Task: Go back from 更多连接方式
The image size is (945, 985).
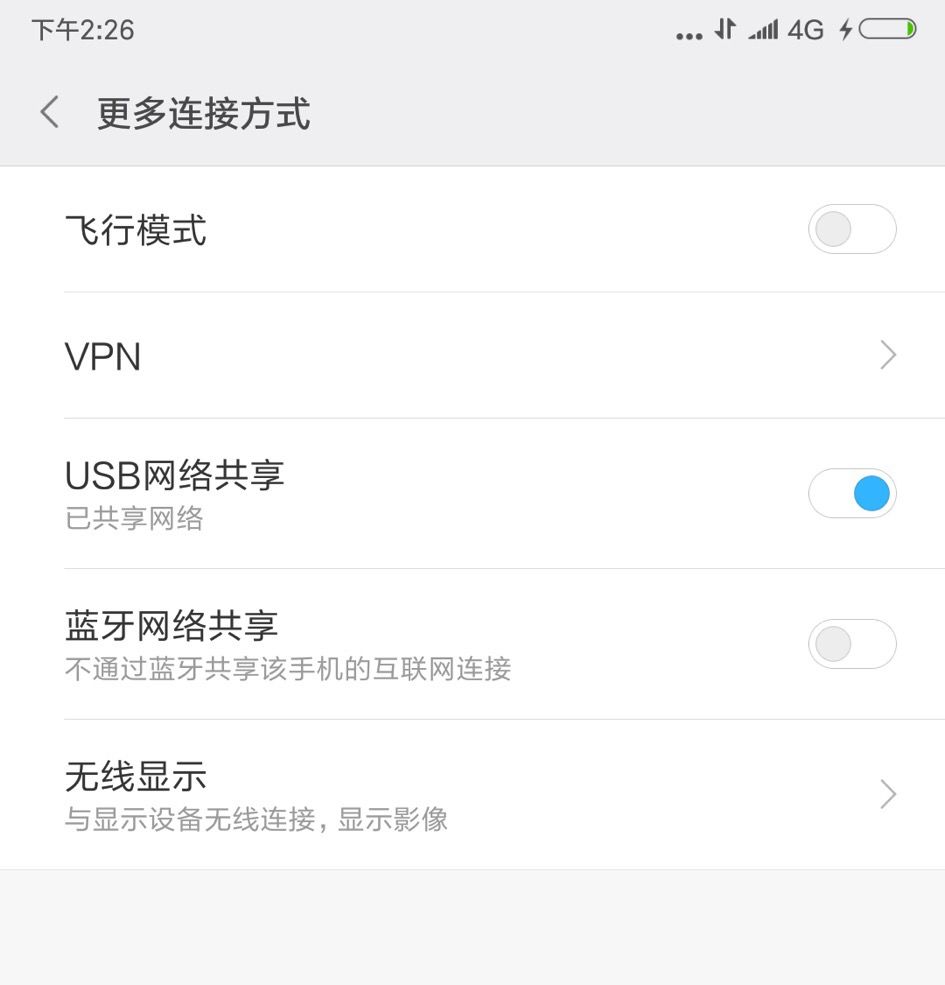Action: coord(49,112)
